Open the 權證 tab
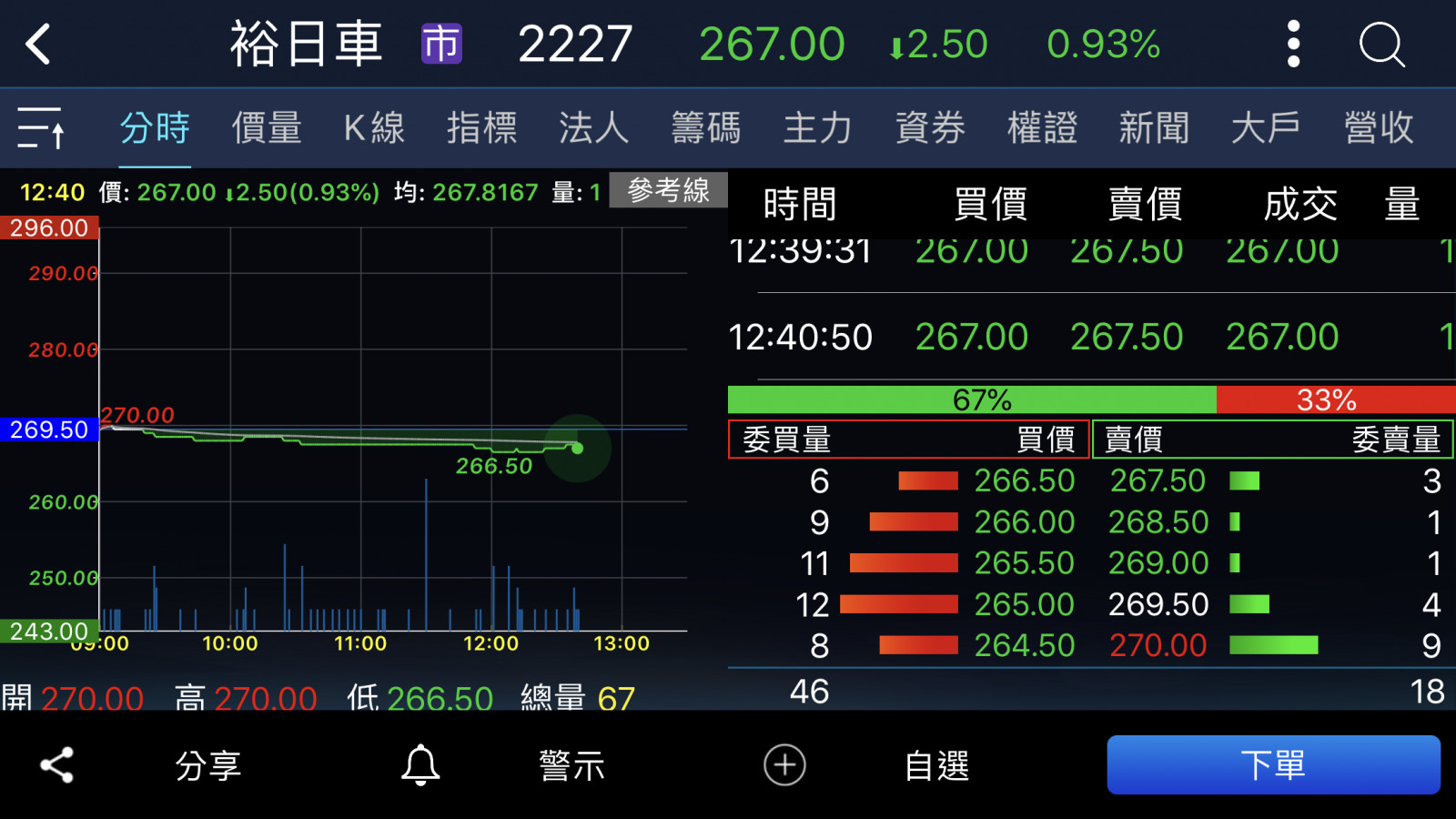This screenshot has height=819, width=1456. pos(1042,127)
